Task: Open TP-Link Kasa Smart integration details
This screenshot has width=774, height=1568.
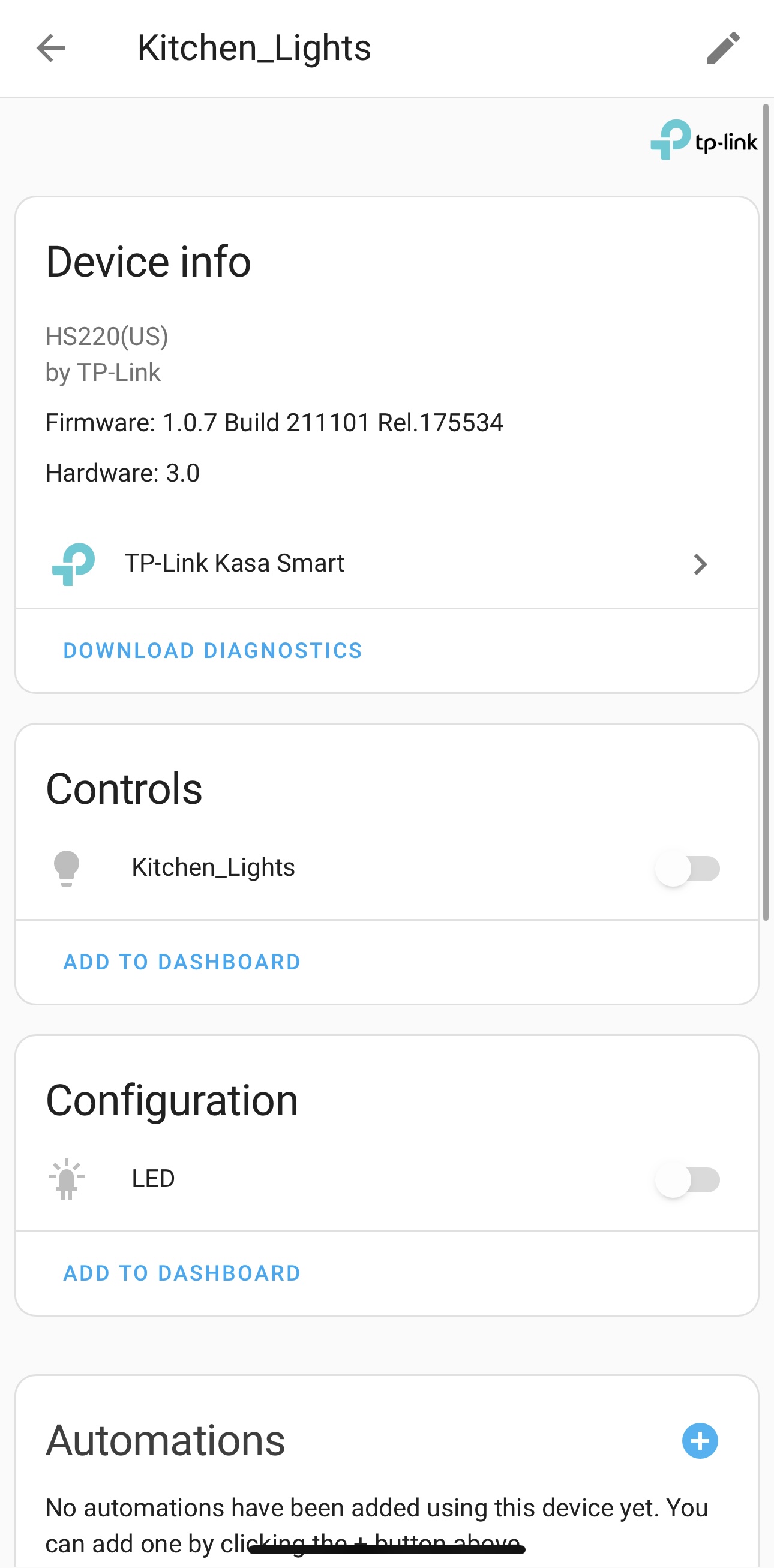Action: [234, 563]
